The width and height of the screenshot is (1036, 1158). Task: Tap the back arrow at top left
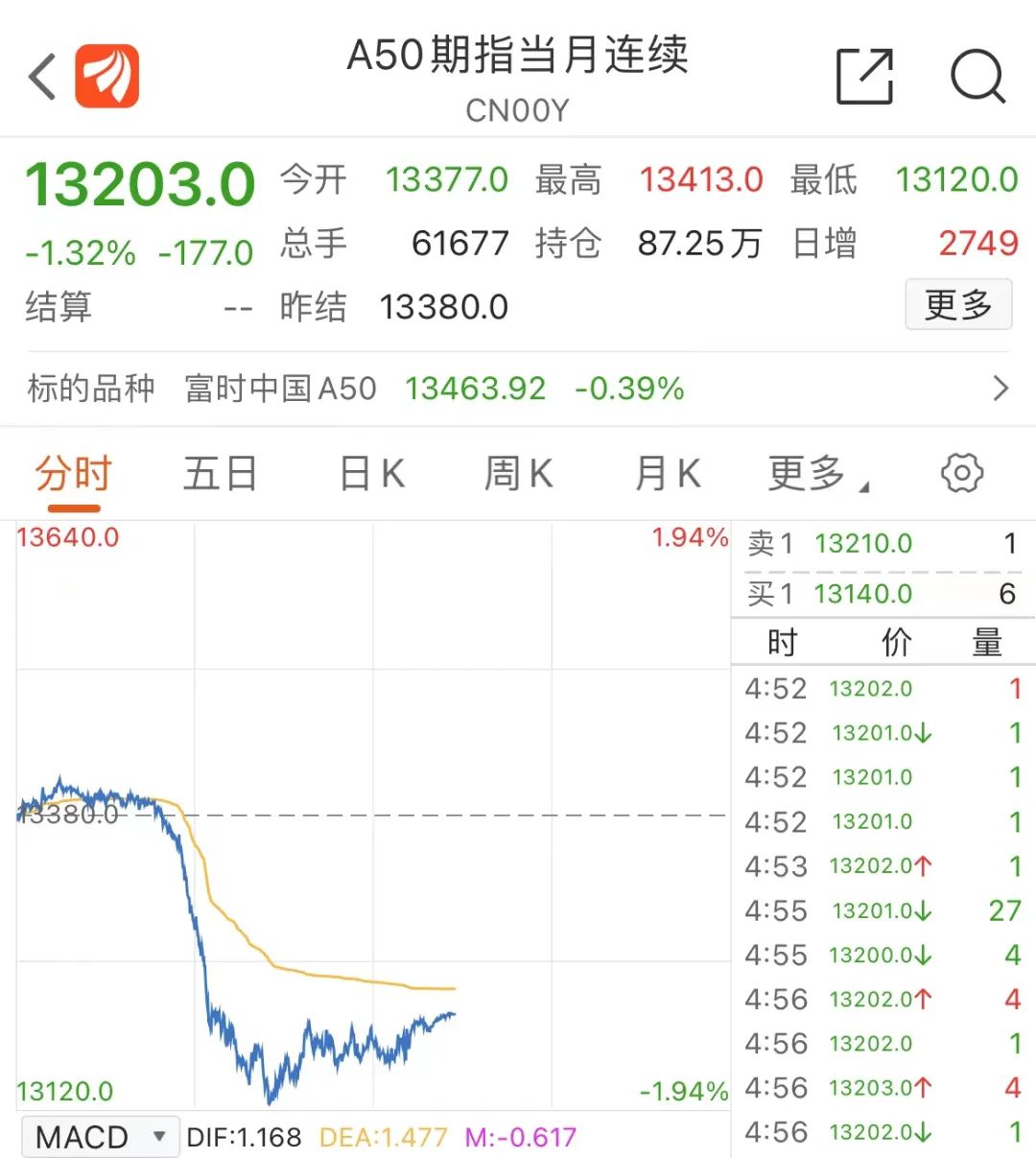tap(40, 75)
